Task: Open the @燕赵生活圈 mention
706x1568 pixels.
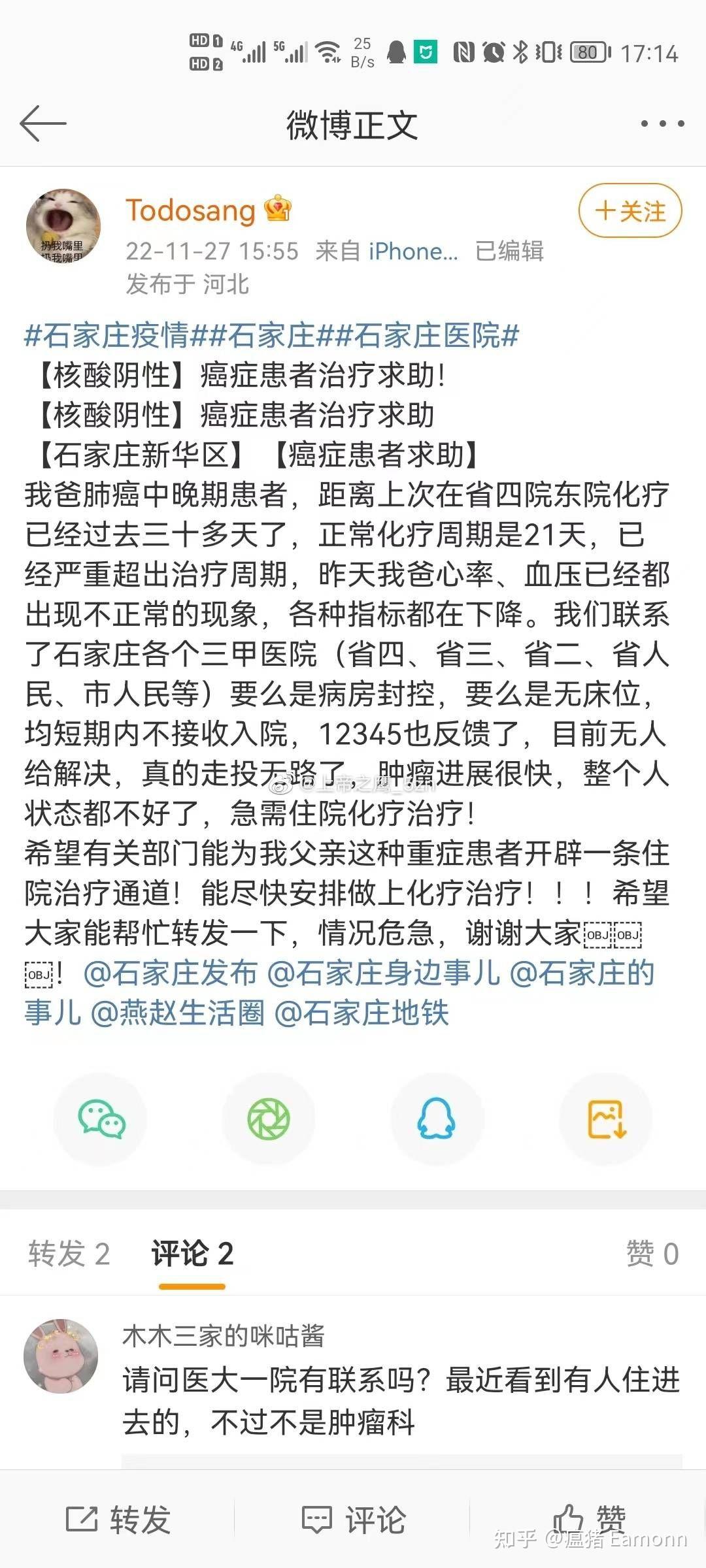Action: pos(178,1013)
